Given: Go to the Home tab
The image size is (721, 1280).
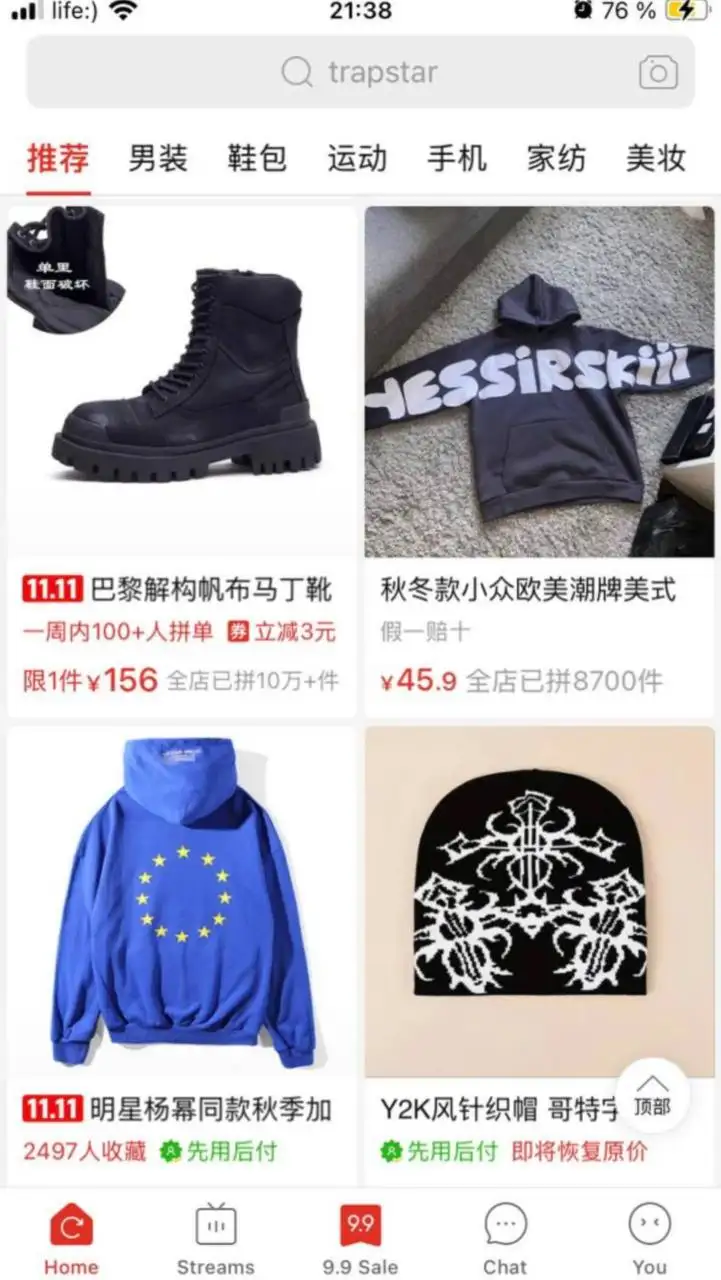Looking at the screenshot, I should [71, 1240].
